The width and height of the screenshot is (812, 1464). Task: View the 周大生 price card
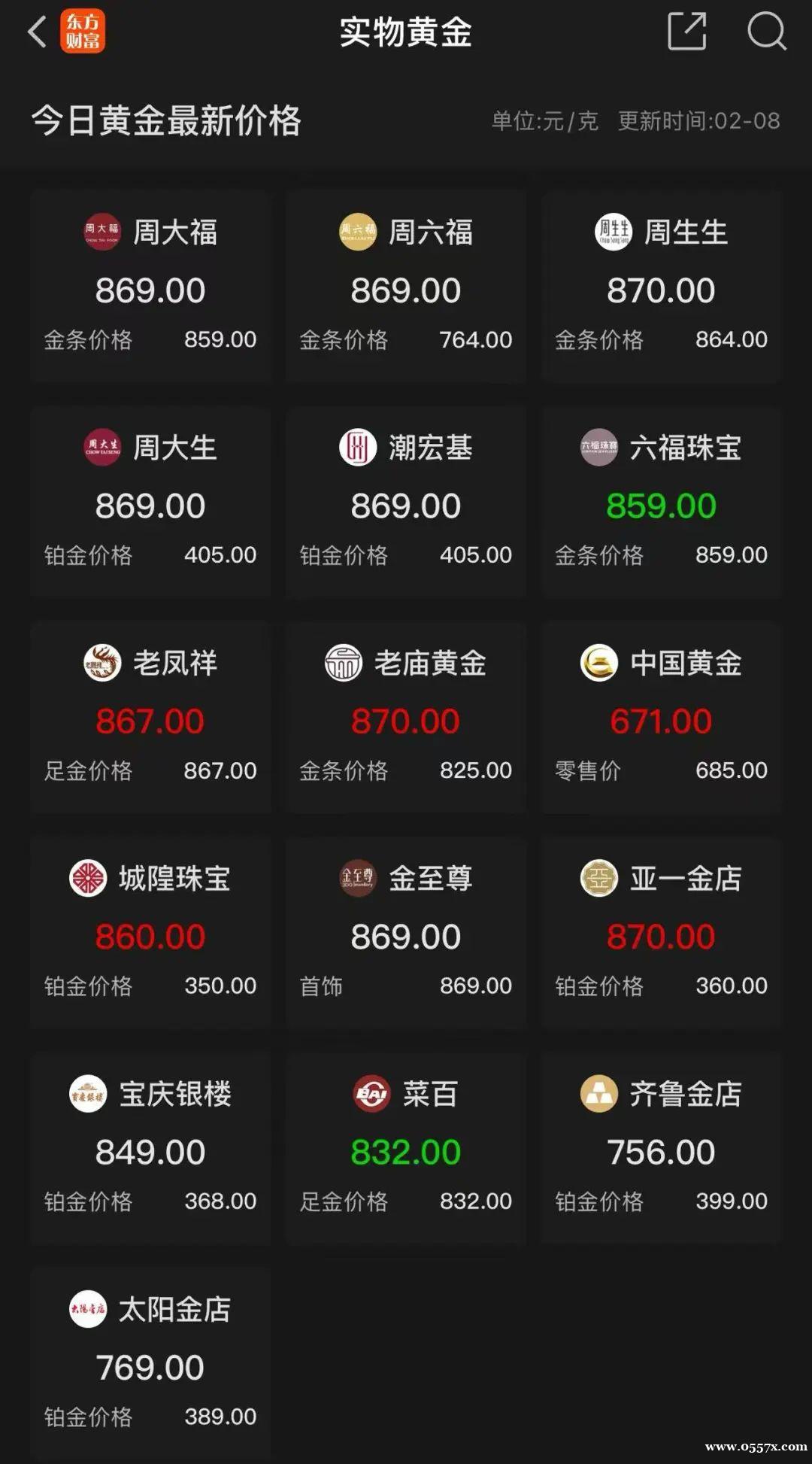coord(150,502)
